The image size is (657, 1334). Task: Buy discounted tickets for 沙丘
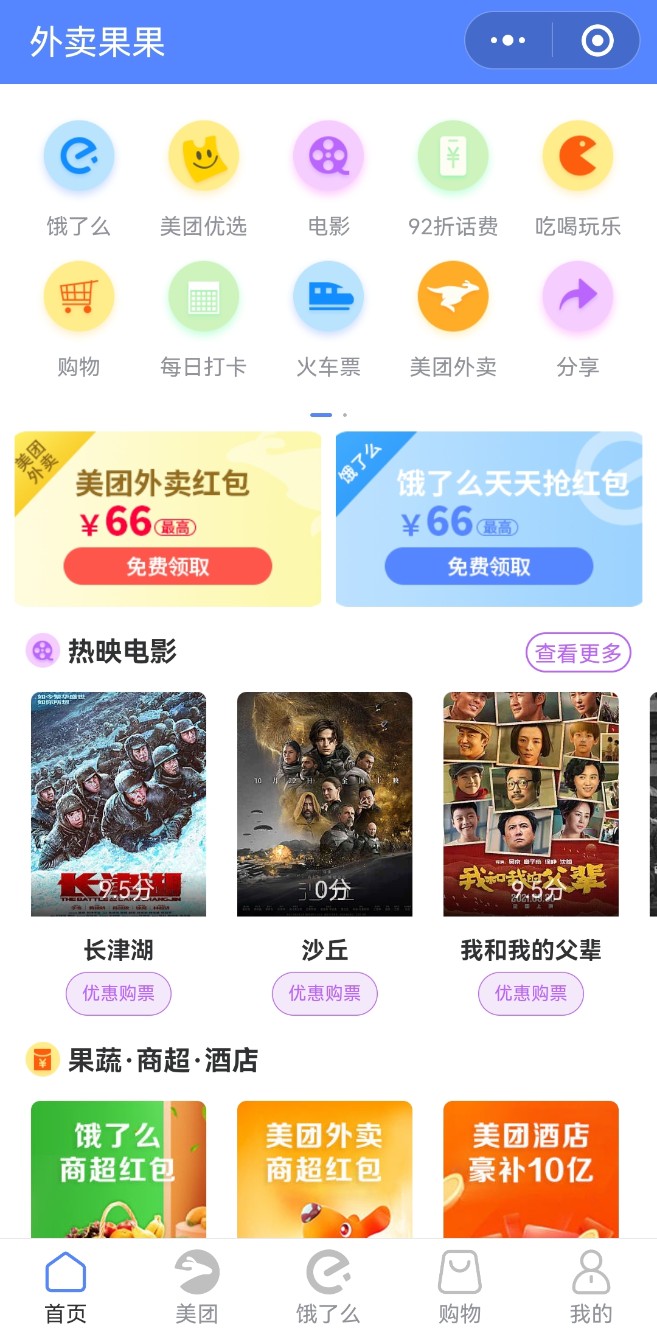click(x=325, y=993)
